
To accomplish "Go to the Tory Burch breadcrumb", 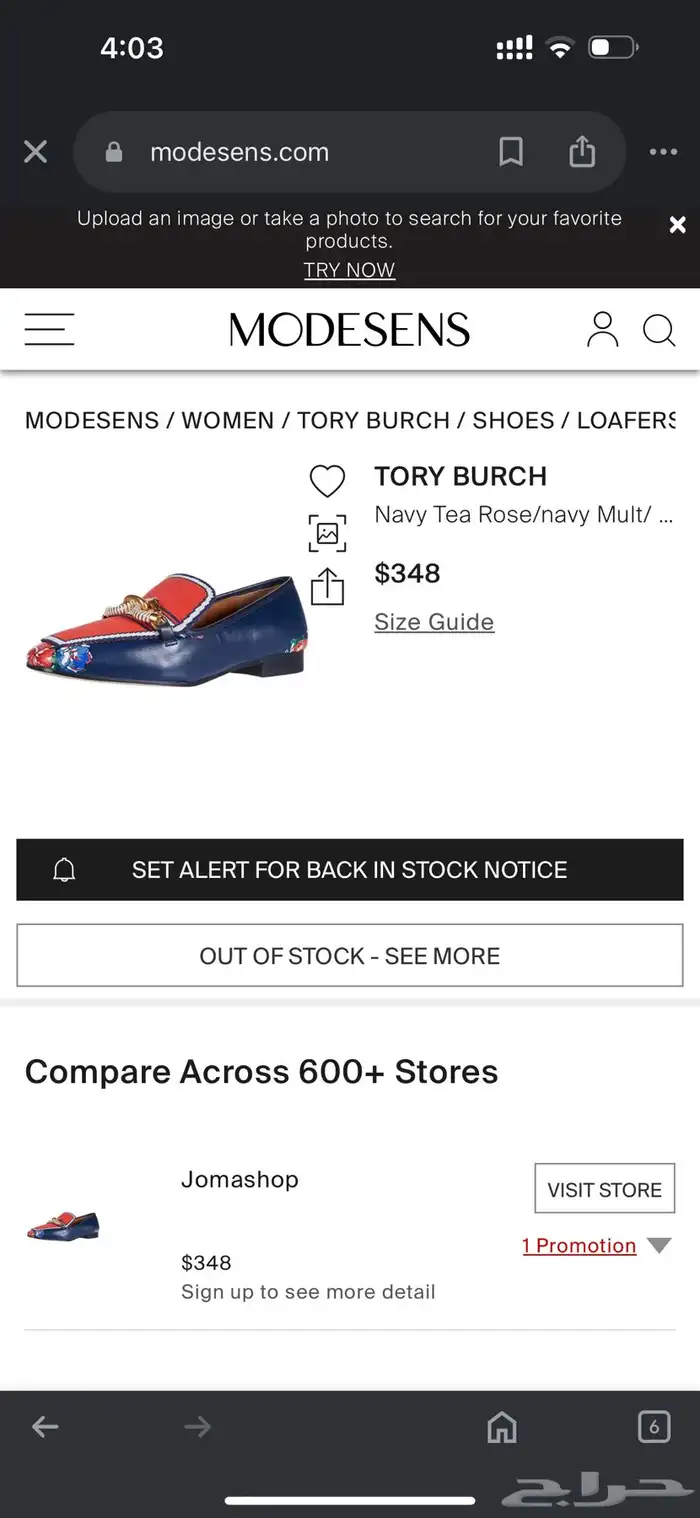I will pyautogui.click(x=373, y=421).
